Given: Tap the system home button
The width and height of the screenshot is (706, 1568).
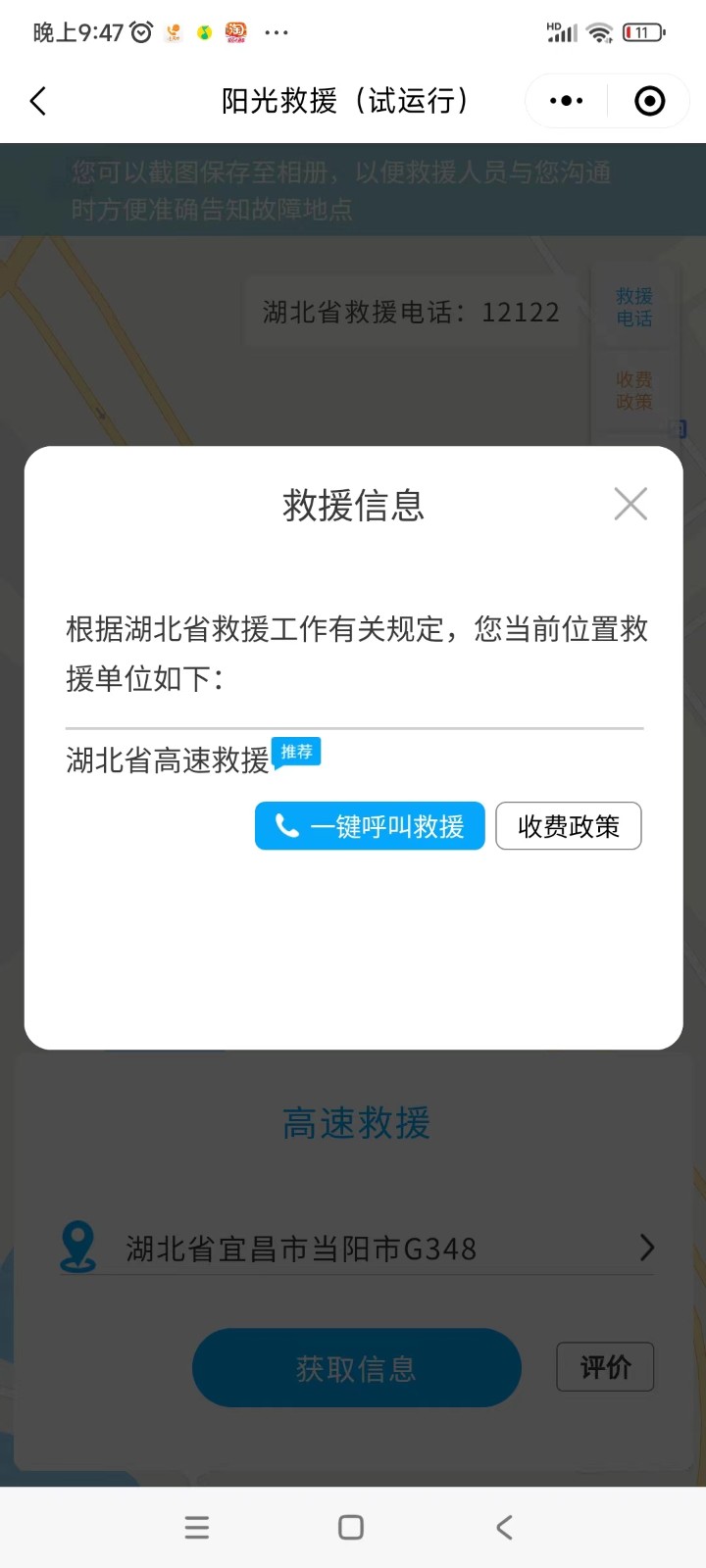Looking at the screenshot, I should (351, 1527).
